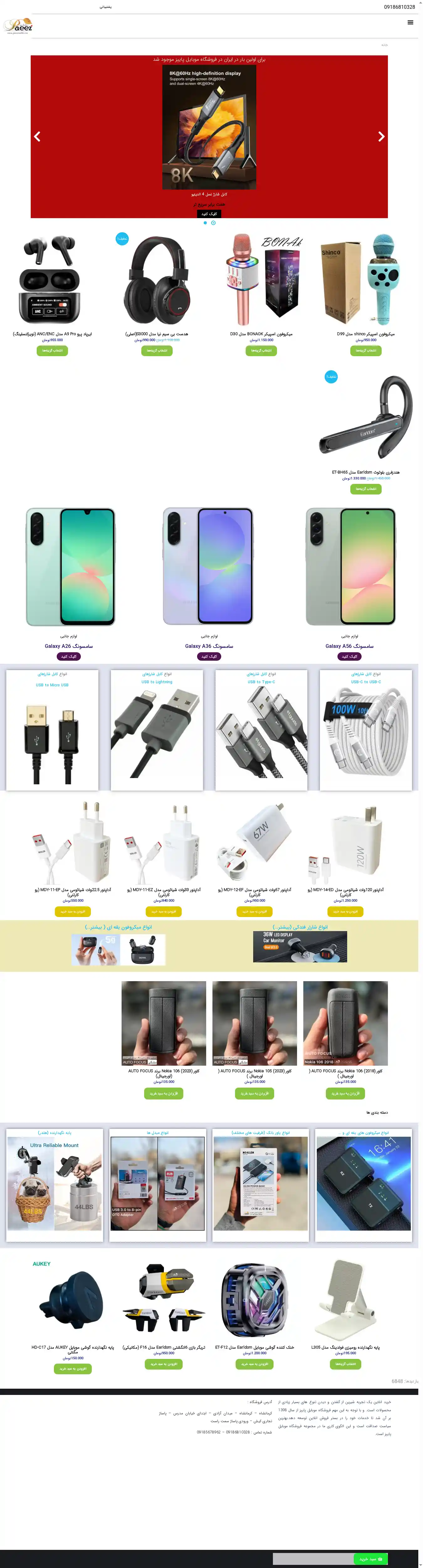
Task: Open the power bank category tile
Action: [x=260, y=1185]
